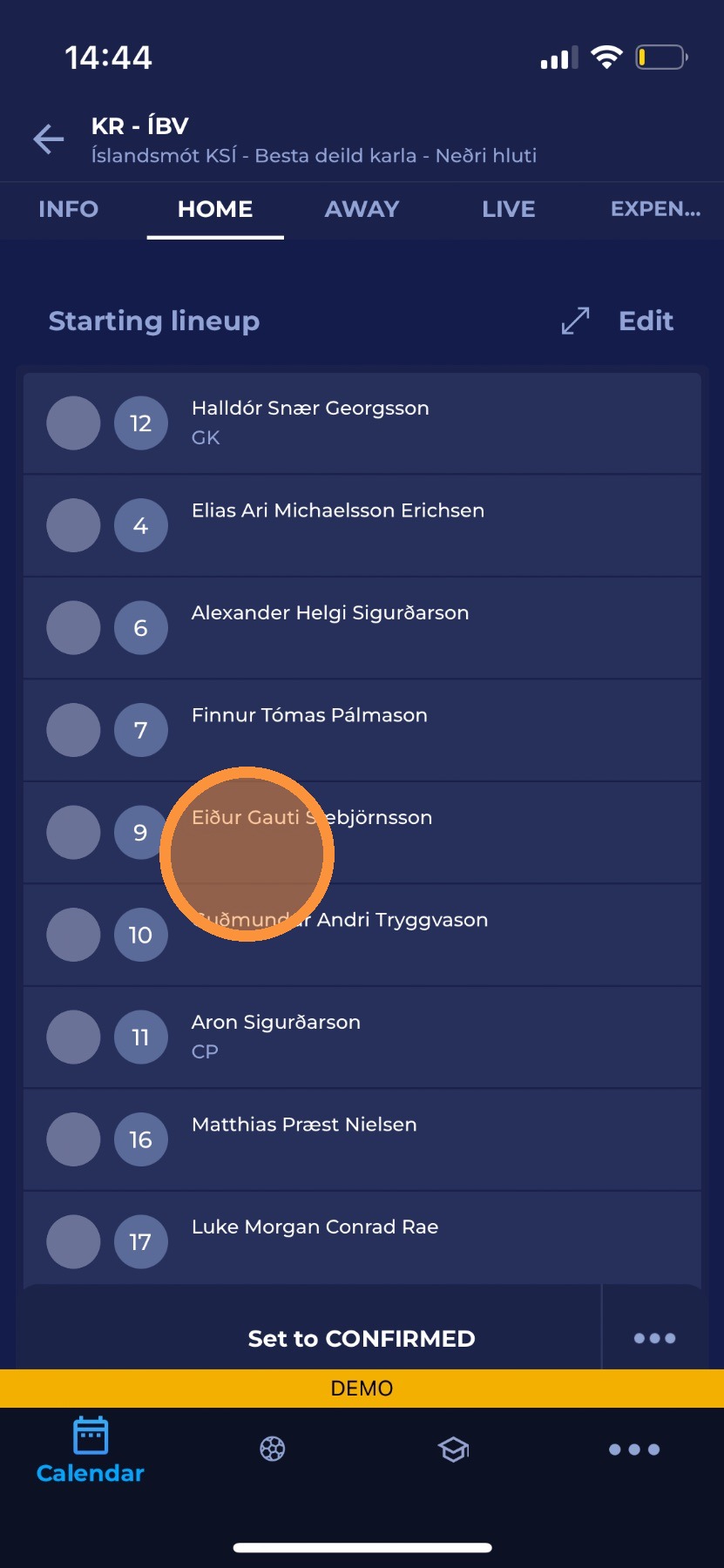This screenshot has width=724, height=1568.
Task: Expand the starting lineup view
Action: tap(575, 321)
